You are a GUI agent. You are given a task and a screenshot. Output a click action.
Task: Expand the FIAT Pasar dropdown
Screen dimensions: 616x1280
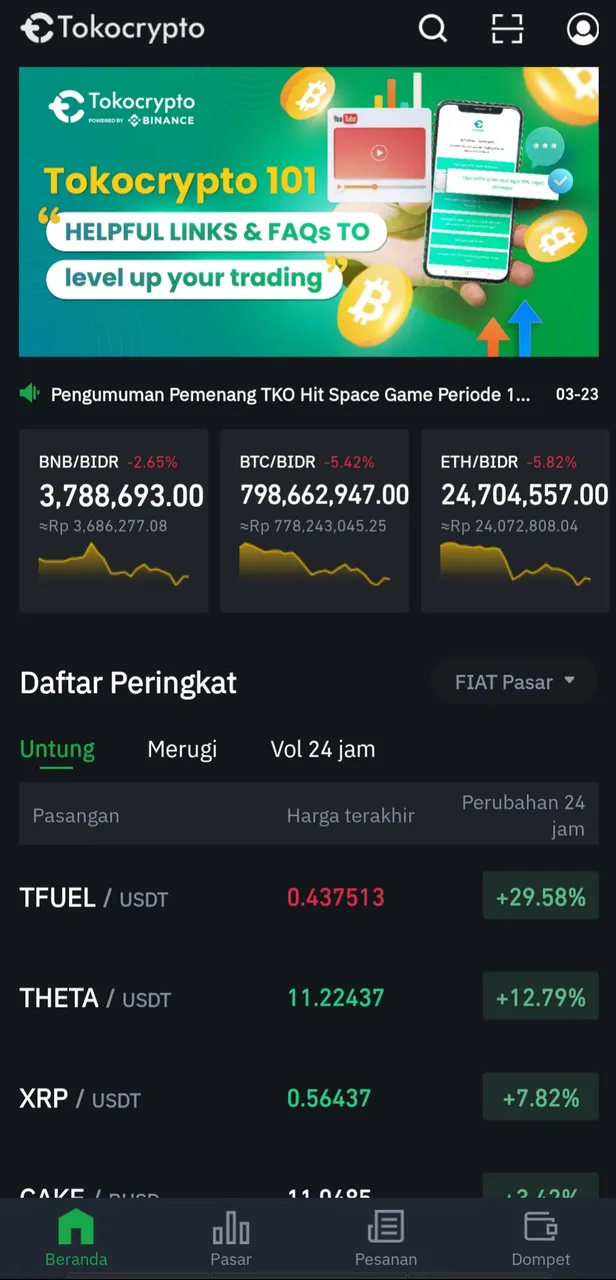(x=514, y=682)
